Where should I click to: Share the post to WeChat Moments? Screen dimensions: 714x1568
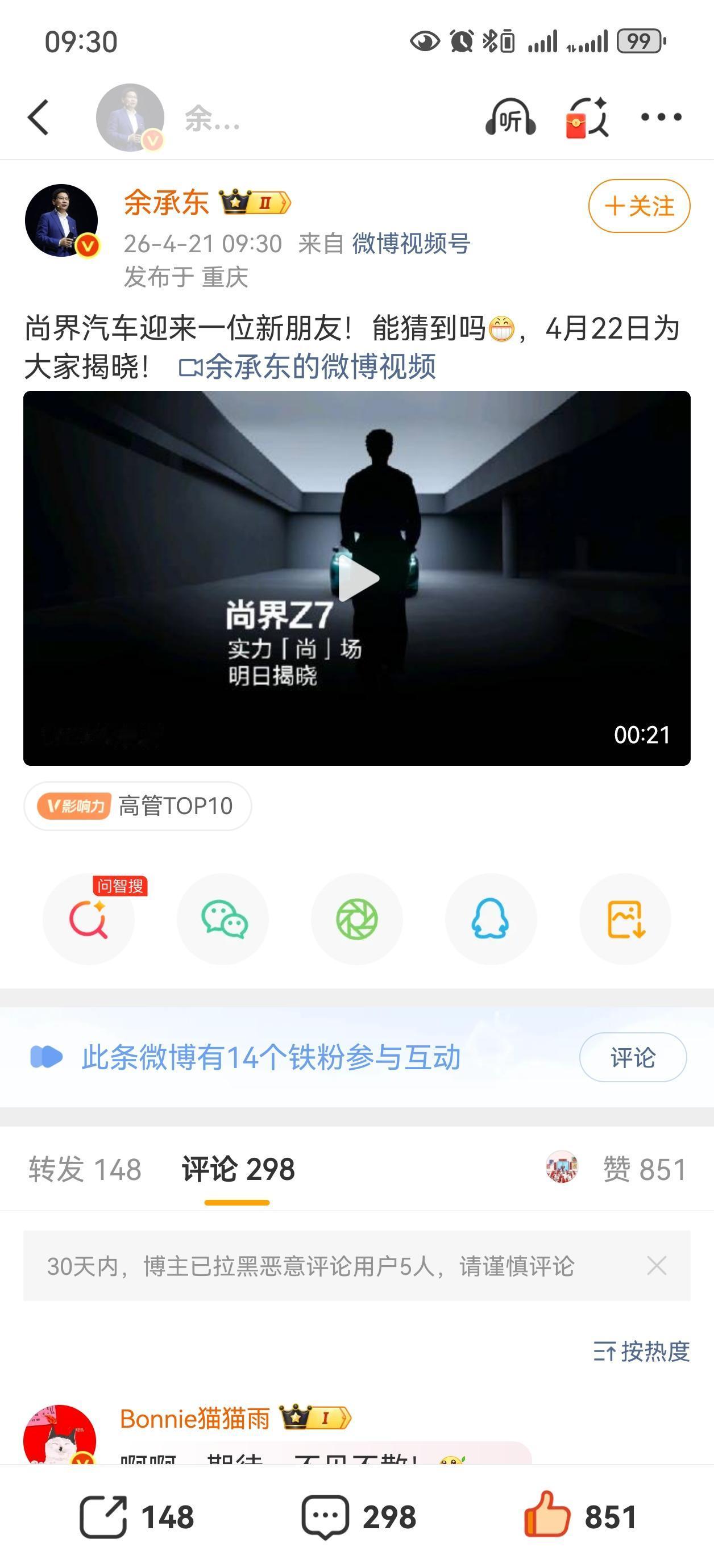pos(357,919)
